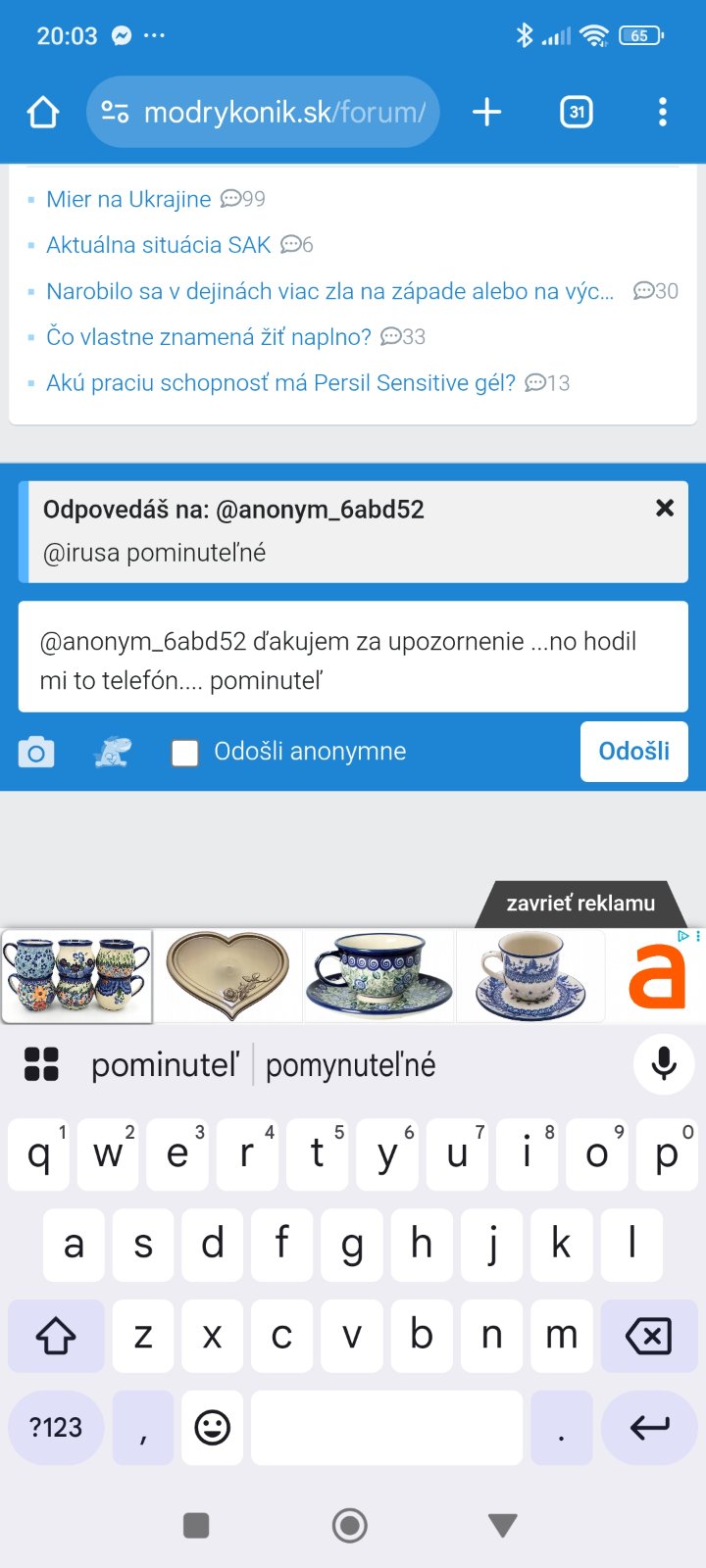The height and width of the screenshot is (1568, 706).
Task: Start voice input with the microphone
Action: pyautogui.click(x=664, y=1064)
